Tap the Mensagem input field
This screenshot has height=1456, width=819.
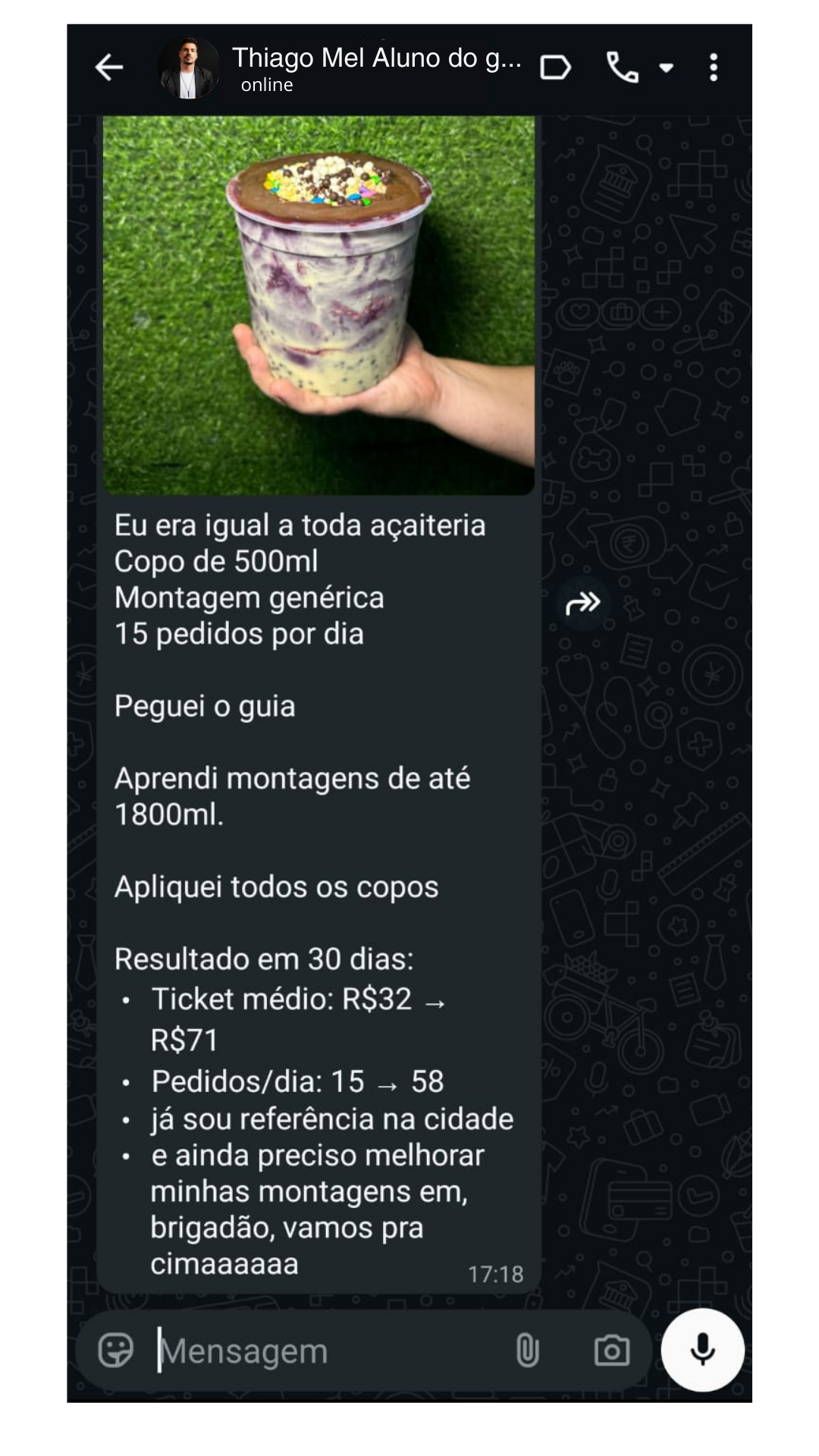(x=303, y=1351)
